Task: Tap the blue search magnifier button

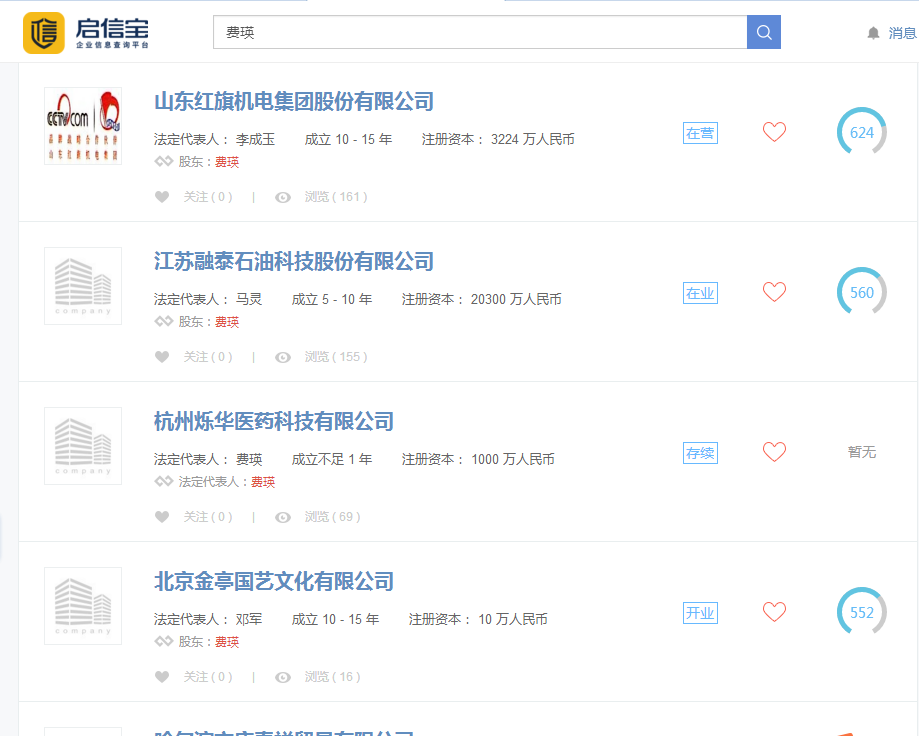Action: pos(764,33)
